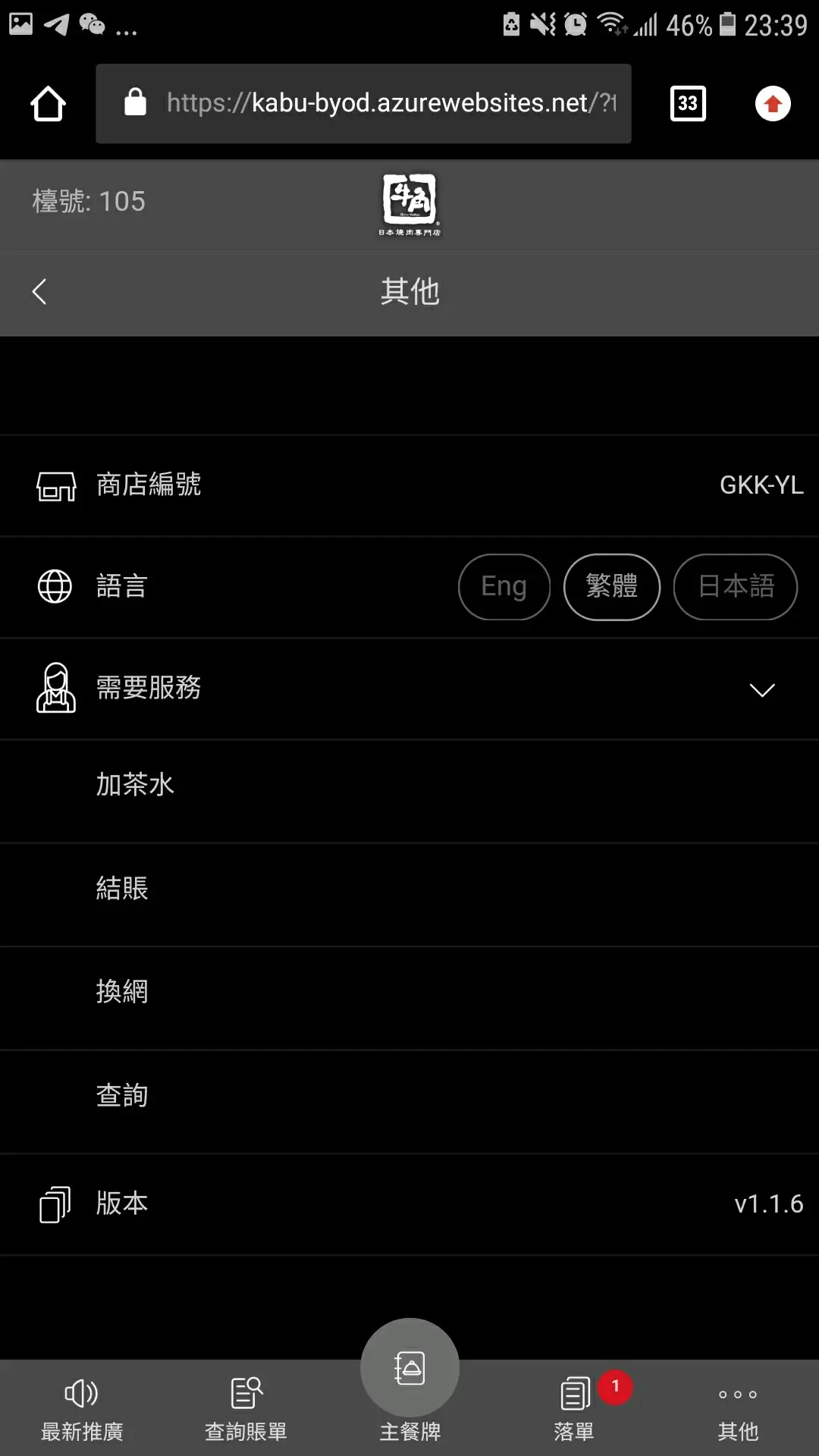Collapse the 需要服務 section
This screenshot has height=1456, width=819.
(761, 689)
